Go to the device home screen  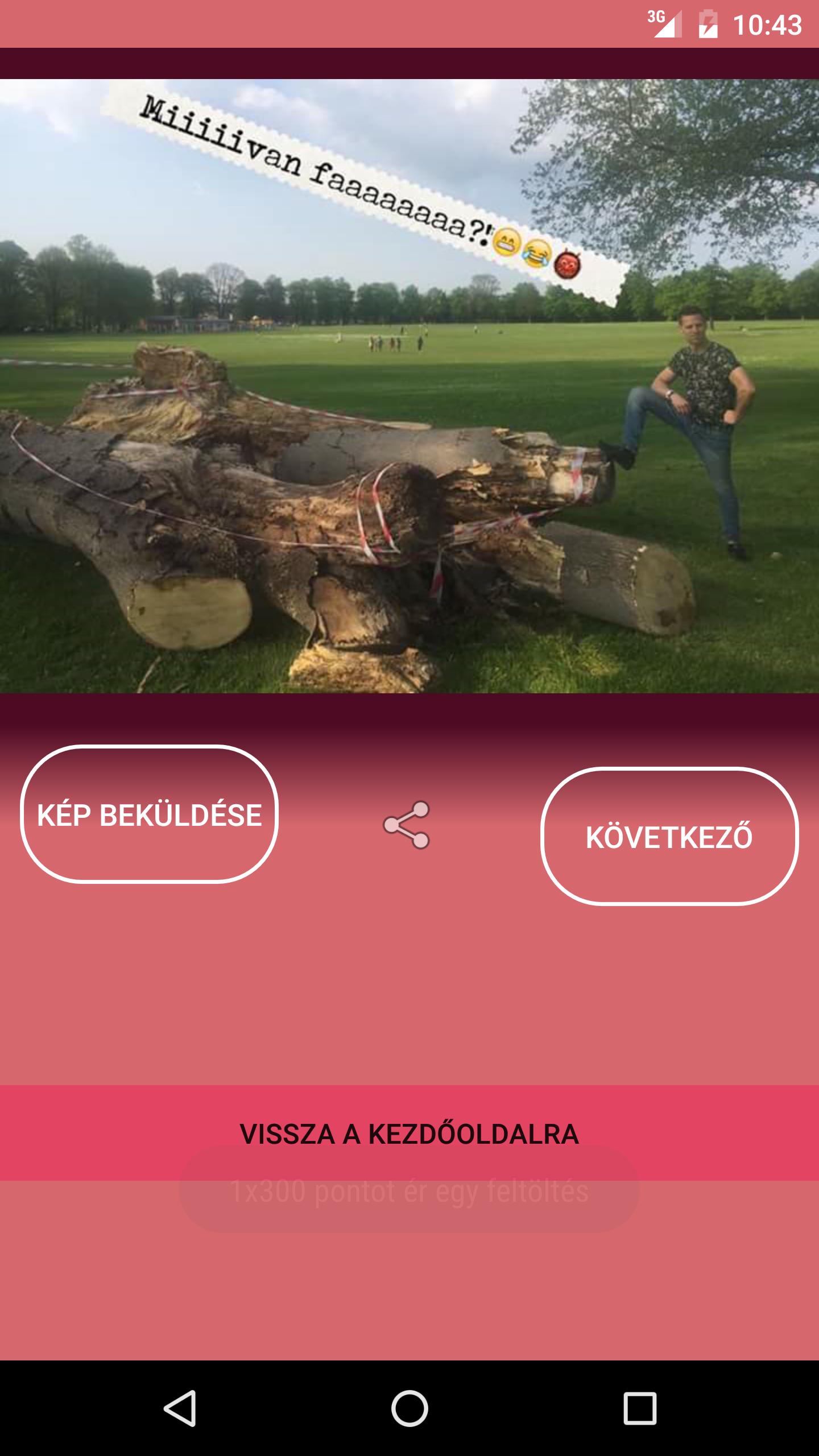coord(409,1408)
